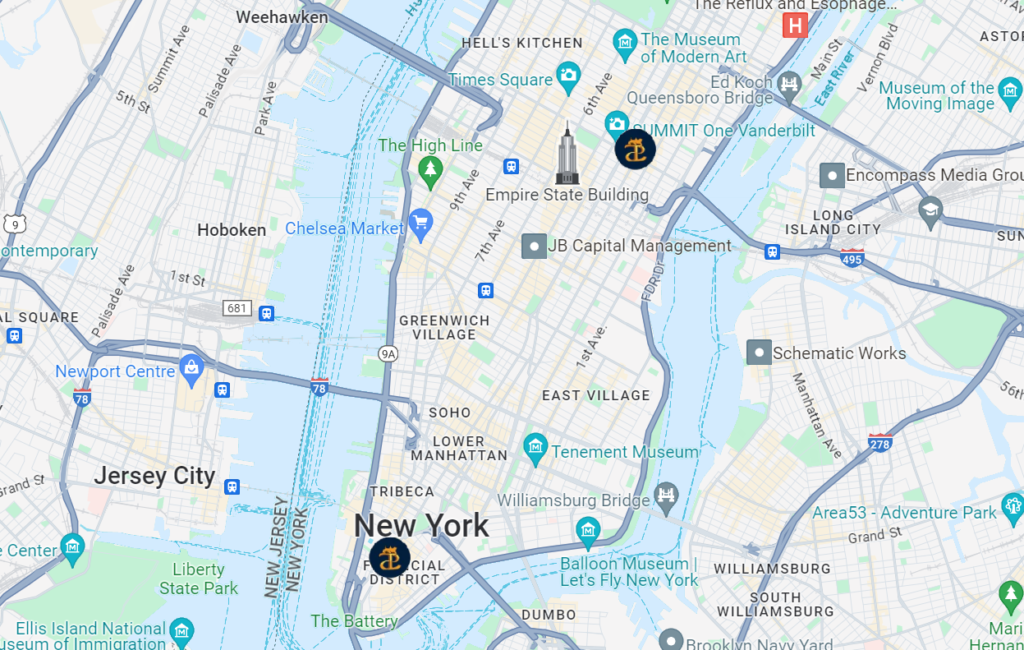Open the hospital H marker
Image resolution: width=1024 pixels, height=650 pixels.
795,26
